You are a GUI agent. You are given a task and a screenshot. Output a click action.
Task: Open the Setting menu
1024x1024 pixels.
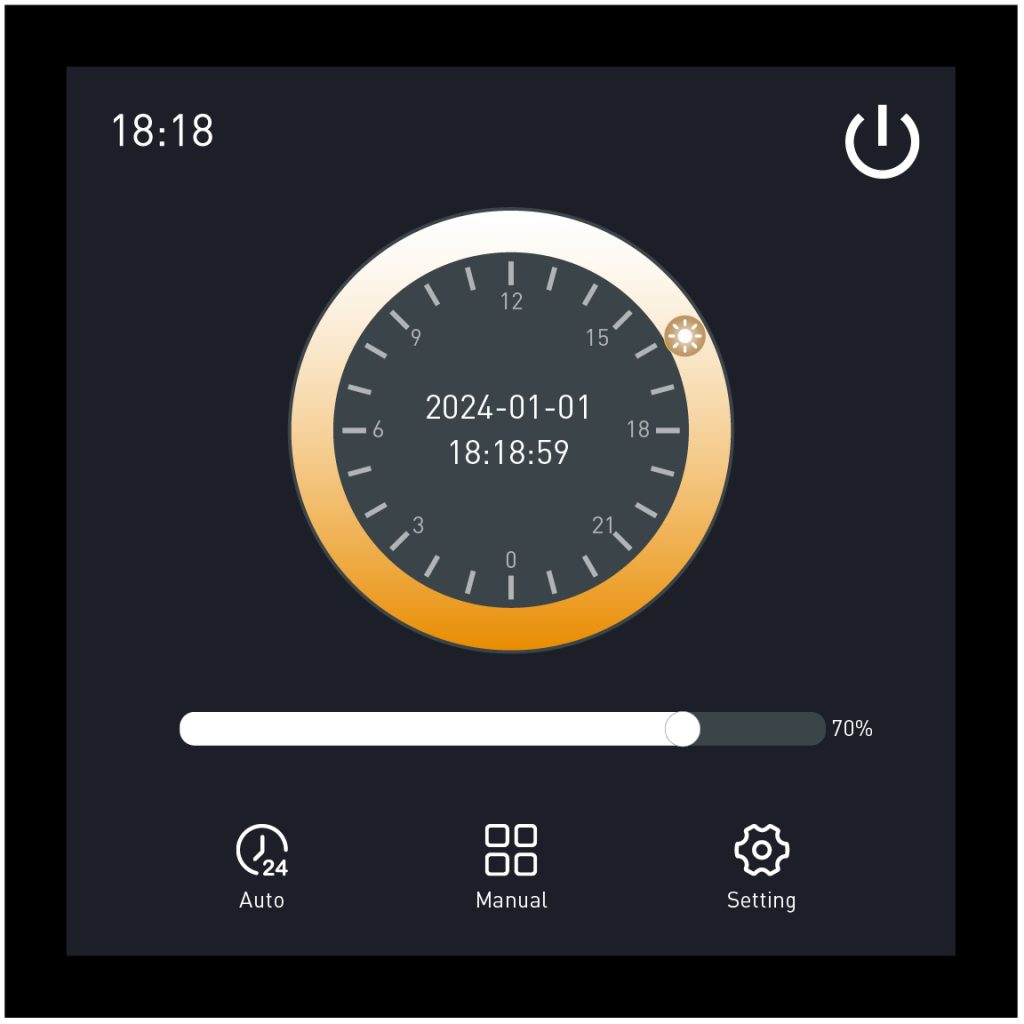761,867
